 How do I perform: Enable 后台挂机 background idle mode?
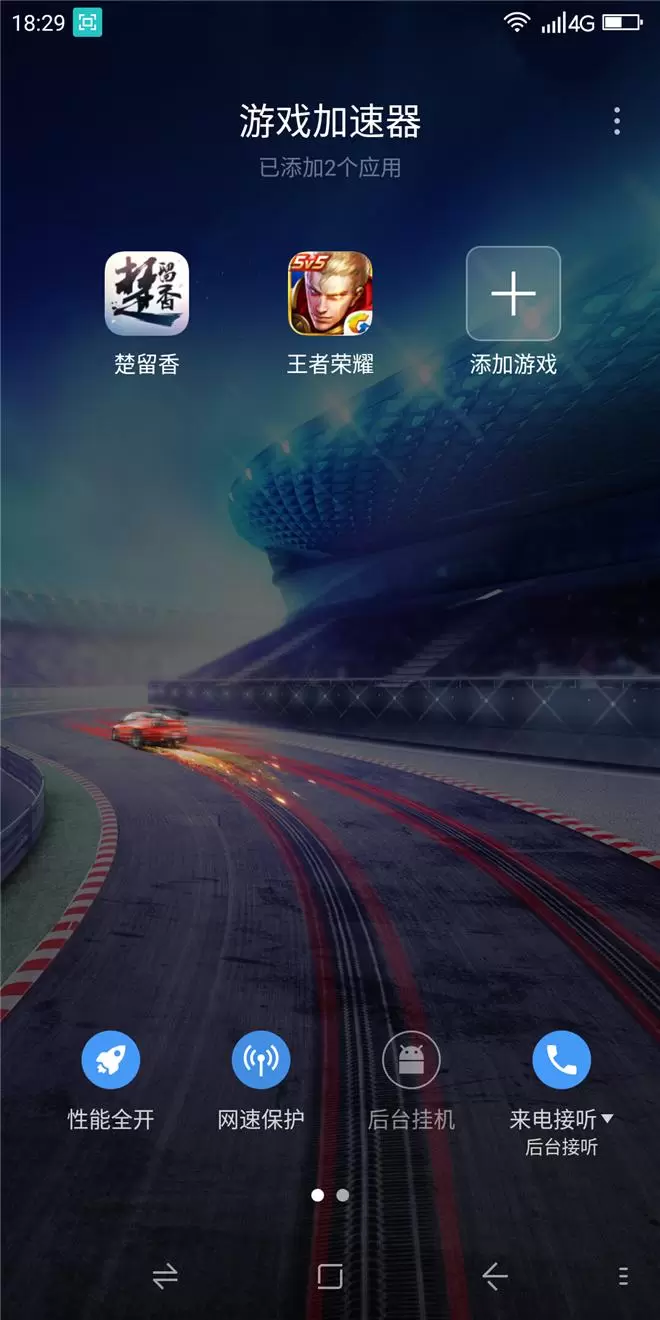point(411,1061)
